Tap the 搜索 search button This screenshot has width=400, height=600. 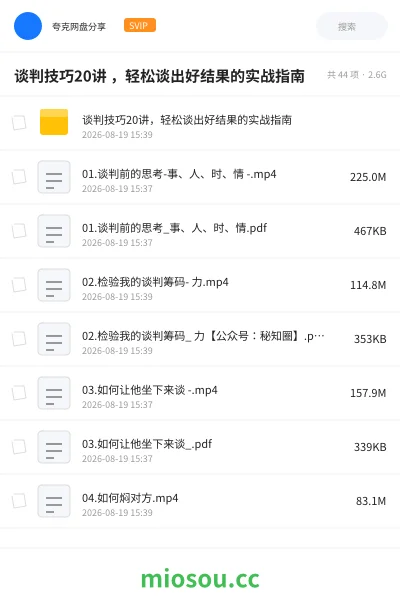click(x=351, y=26)
